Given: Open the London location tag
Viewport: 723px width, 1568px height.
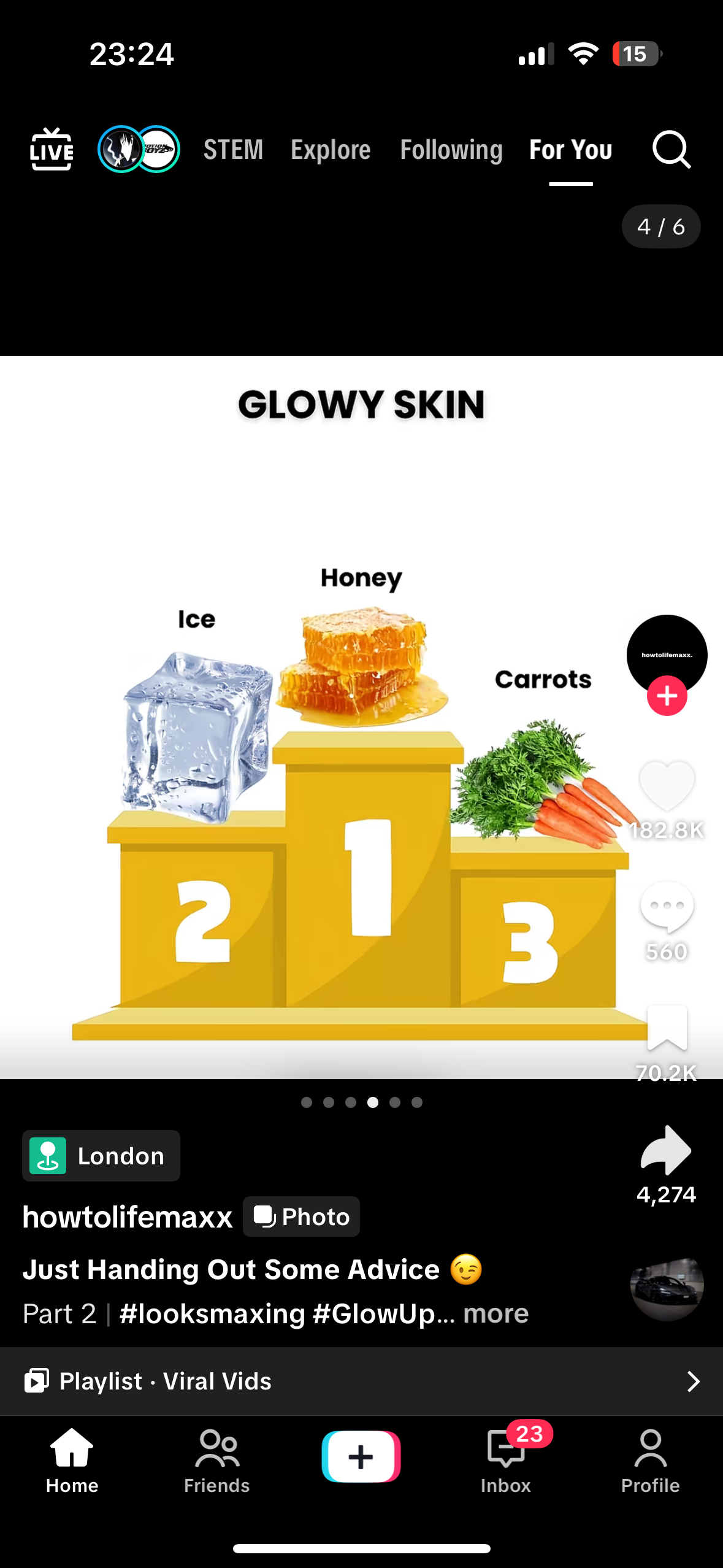Looking at the screenshot, I should click(101, 1156).
